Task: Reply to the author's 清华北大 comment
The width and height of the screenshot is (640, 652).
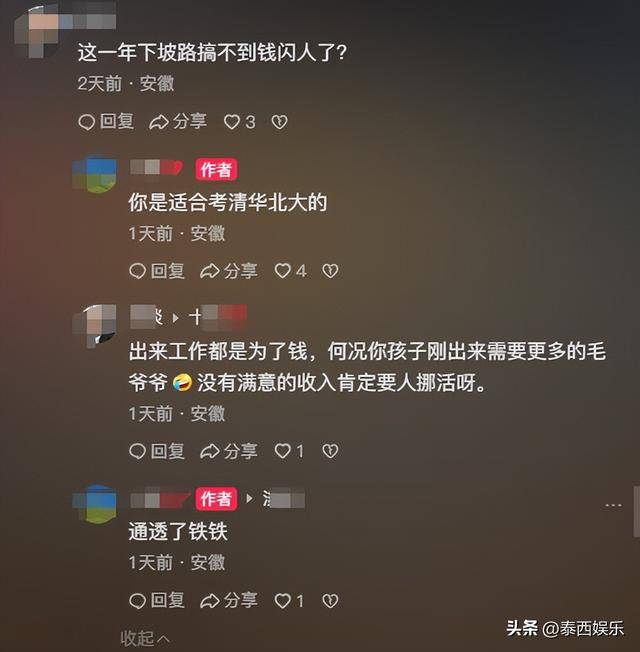Action: pyautogui.click(x=157, y=270)
